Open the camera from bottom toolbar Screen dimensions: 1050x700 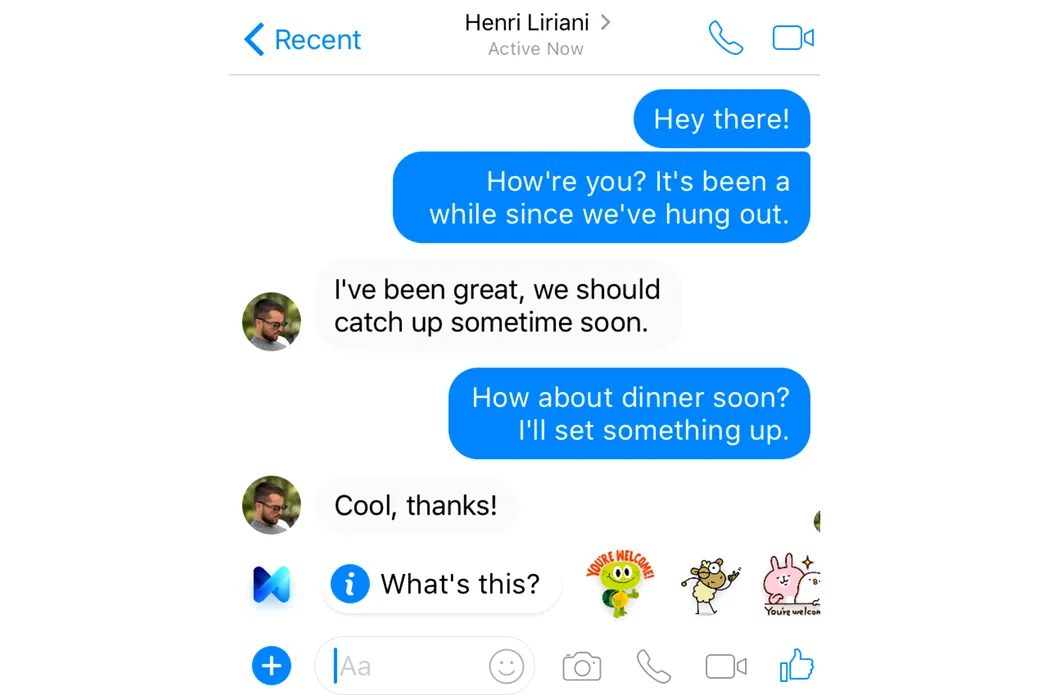[582, 666]
